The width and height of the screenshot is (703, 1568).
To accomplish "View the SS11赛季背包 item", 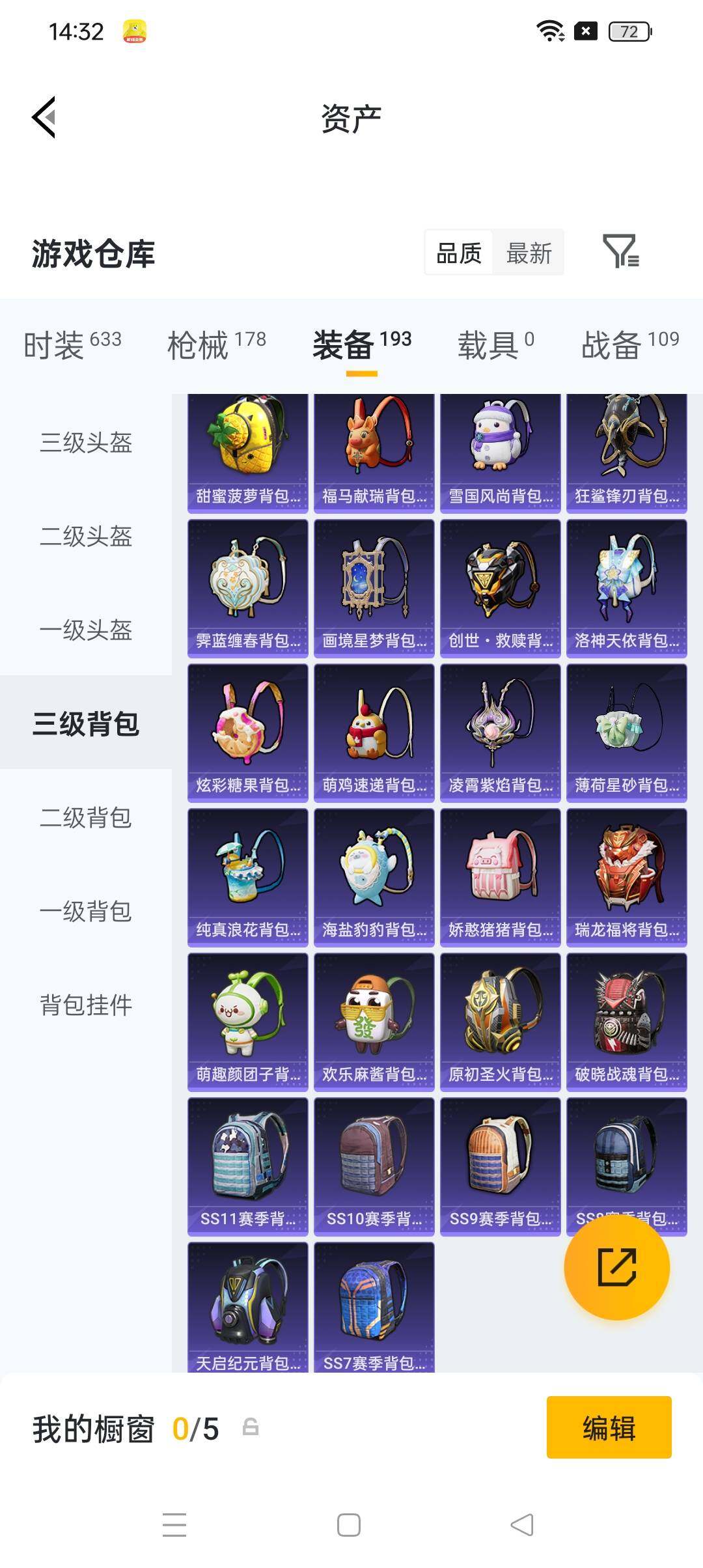I will tap(247, 1164).
